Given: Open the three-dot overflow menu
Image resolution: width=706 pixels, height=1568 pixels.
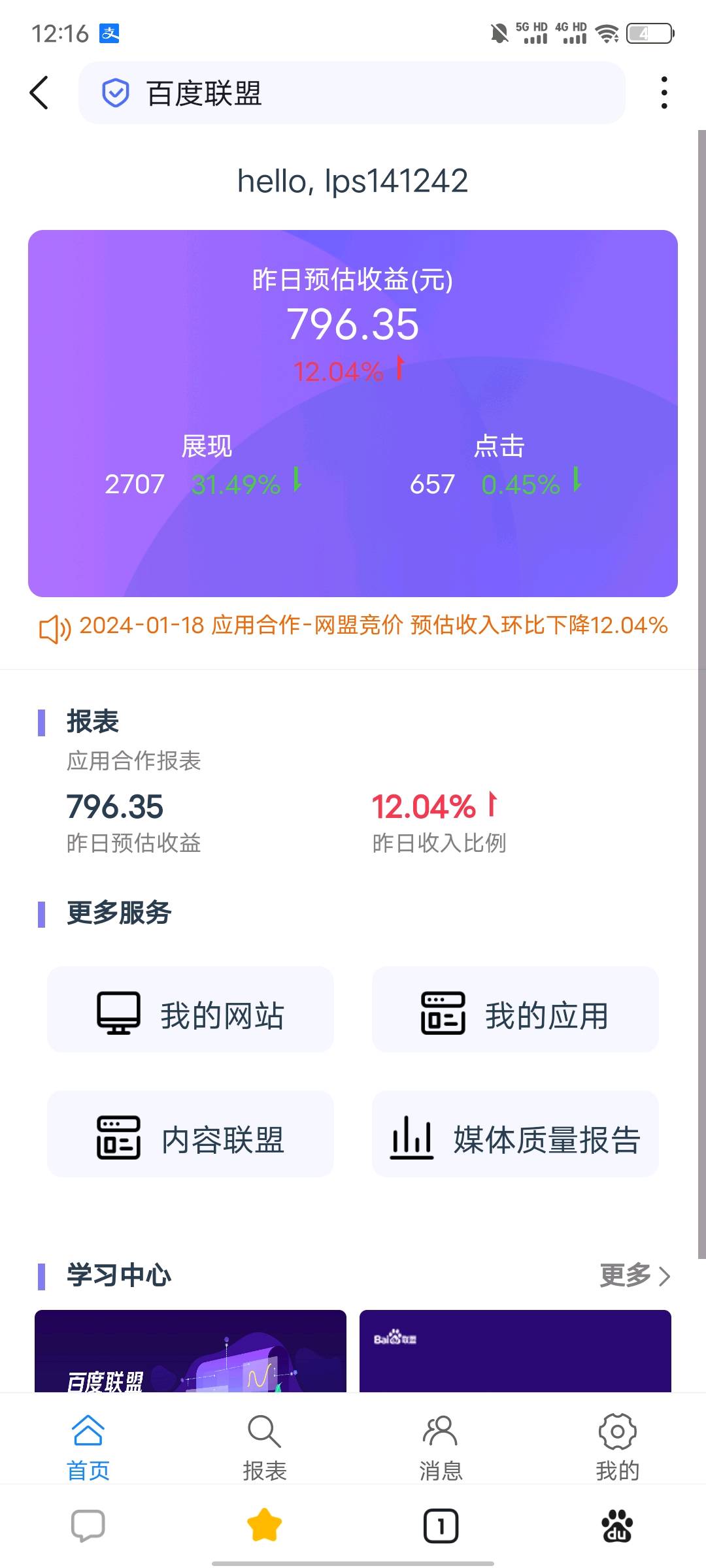Looking at the screenshot, I should coord(664,93).
